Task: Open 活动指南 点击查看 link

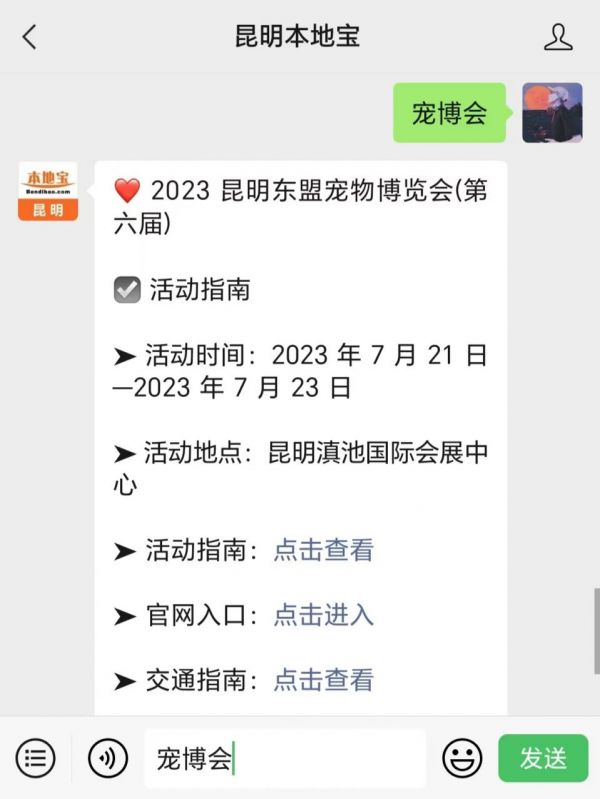Action: point(323,550)
